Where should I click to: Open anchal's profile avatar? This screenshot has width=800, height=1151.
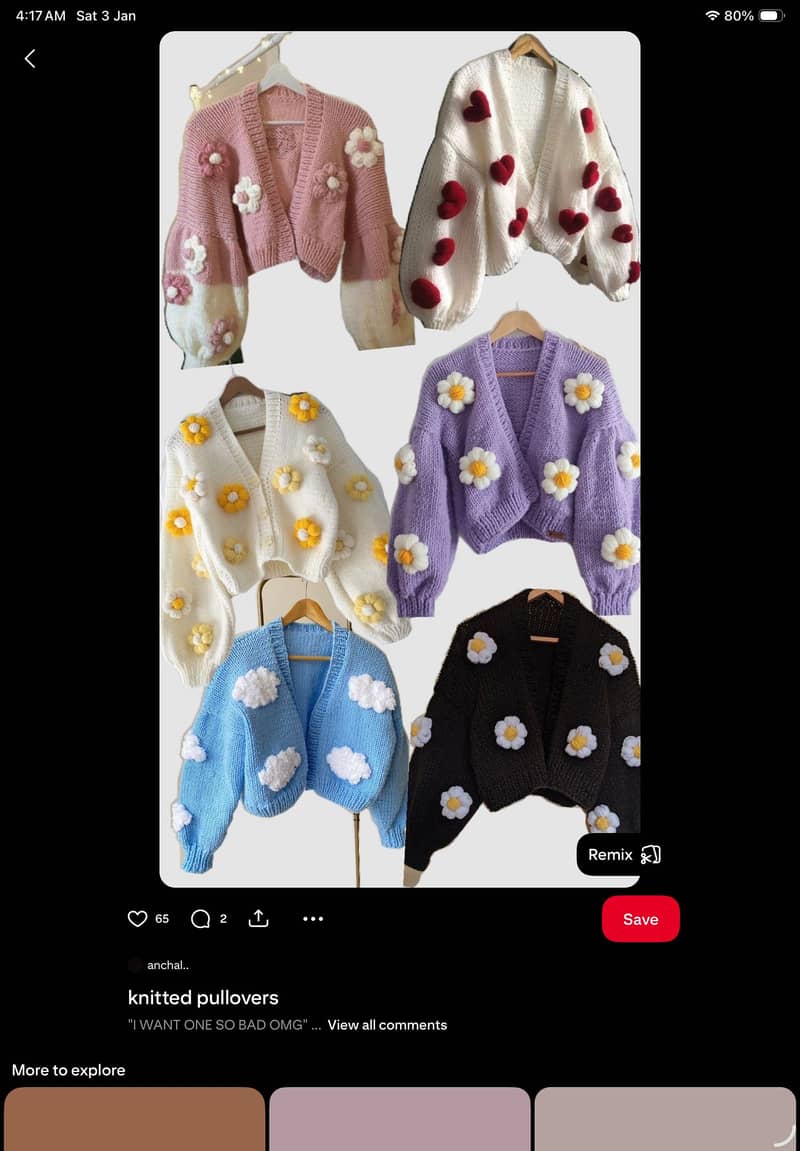click(x=134, y=964)
